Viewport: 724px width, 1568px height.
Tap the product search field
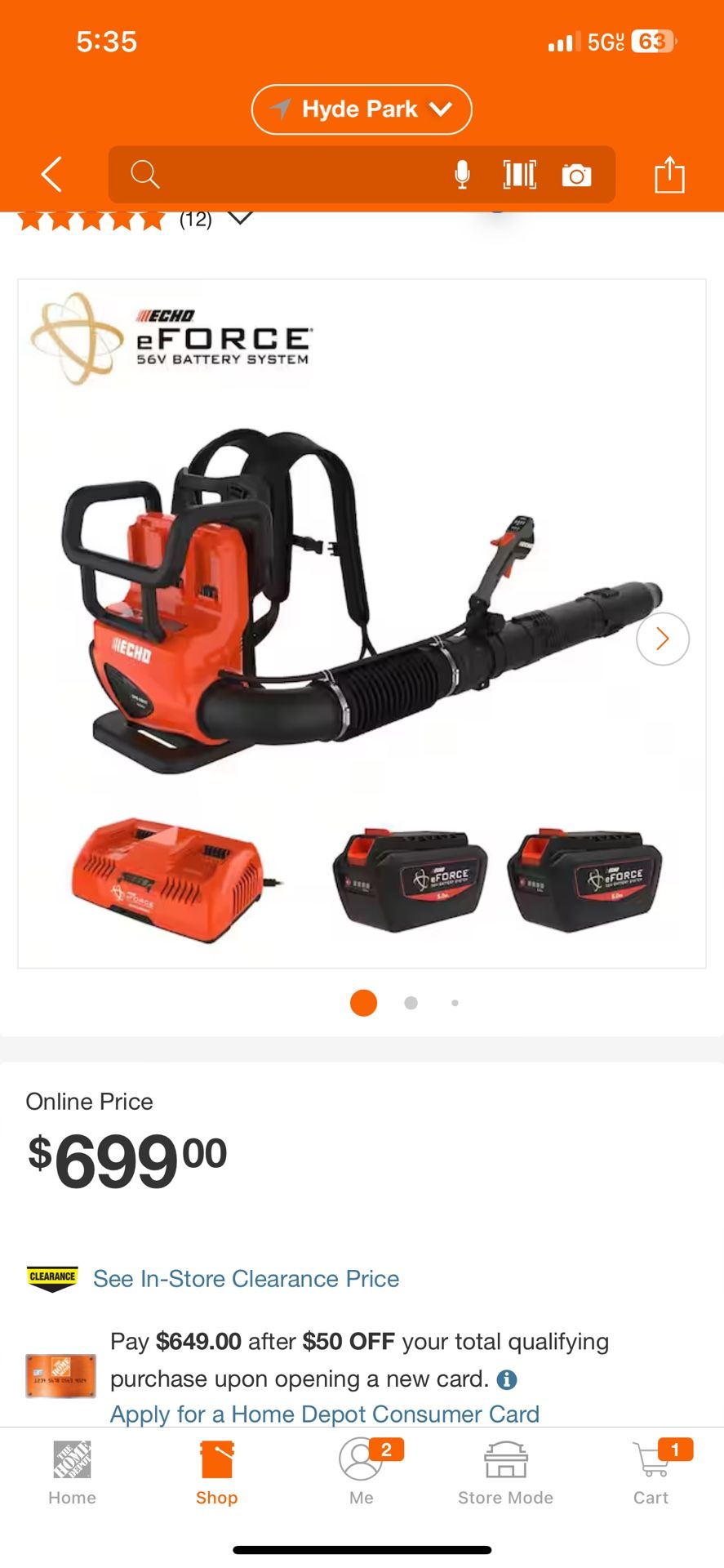point(286,175)
